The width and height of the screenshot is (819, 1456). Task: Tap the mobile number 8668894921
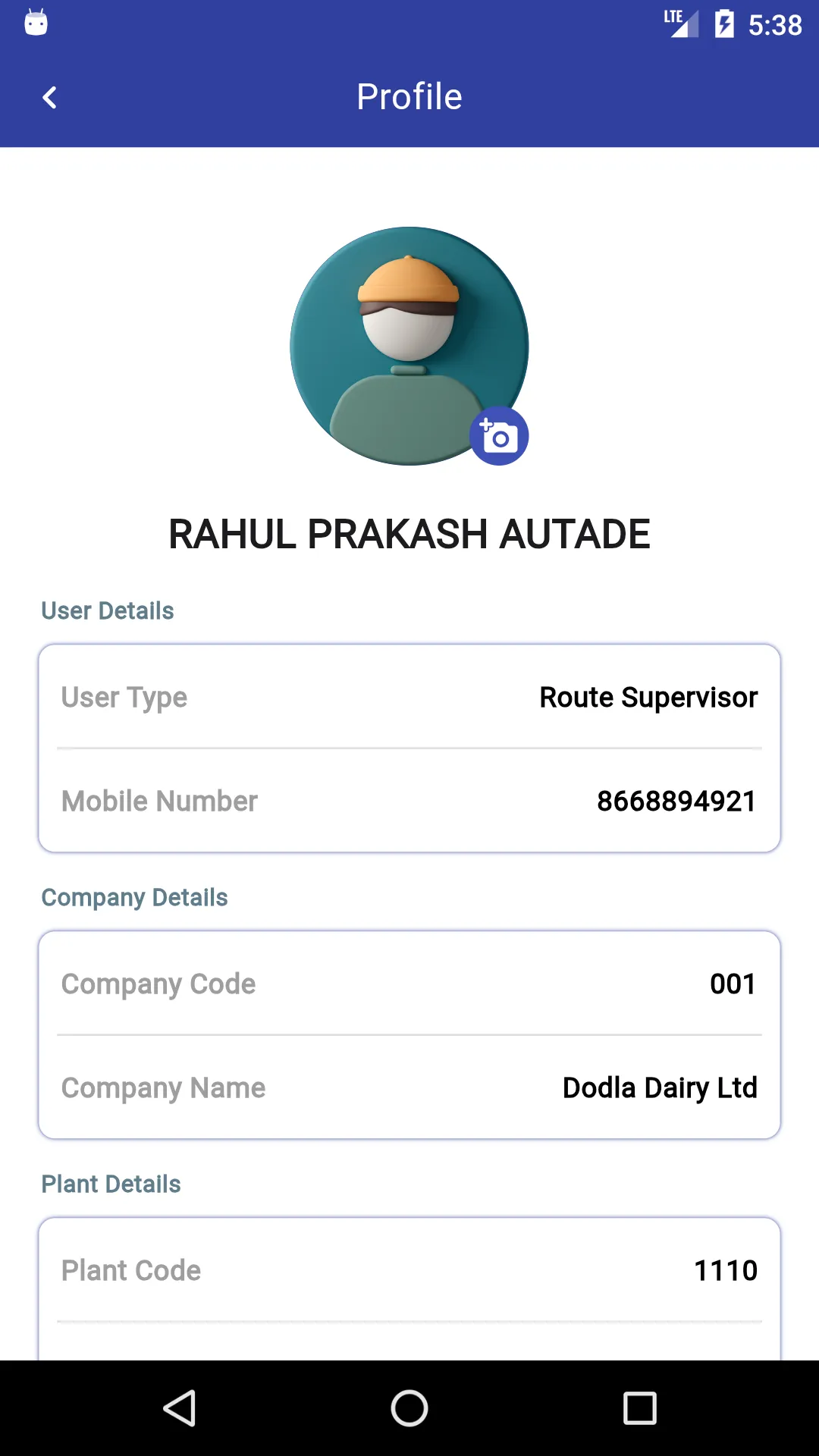click(676, 801)
